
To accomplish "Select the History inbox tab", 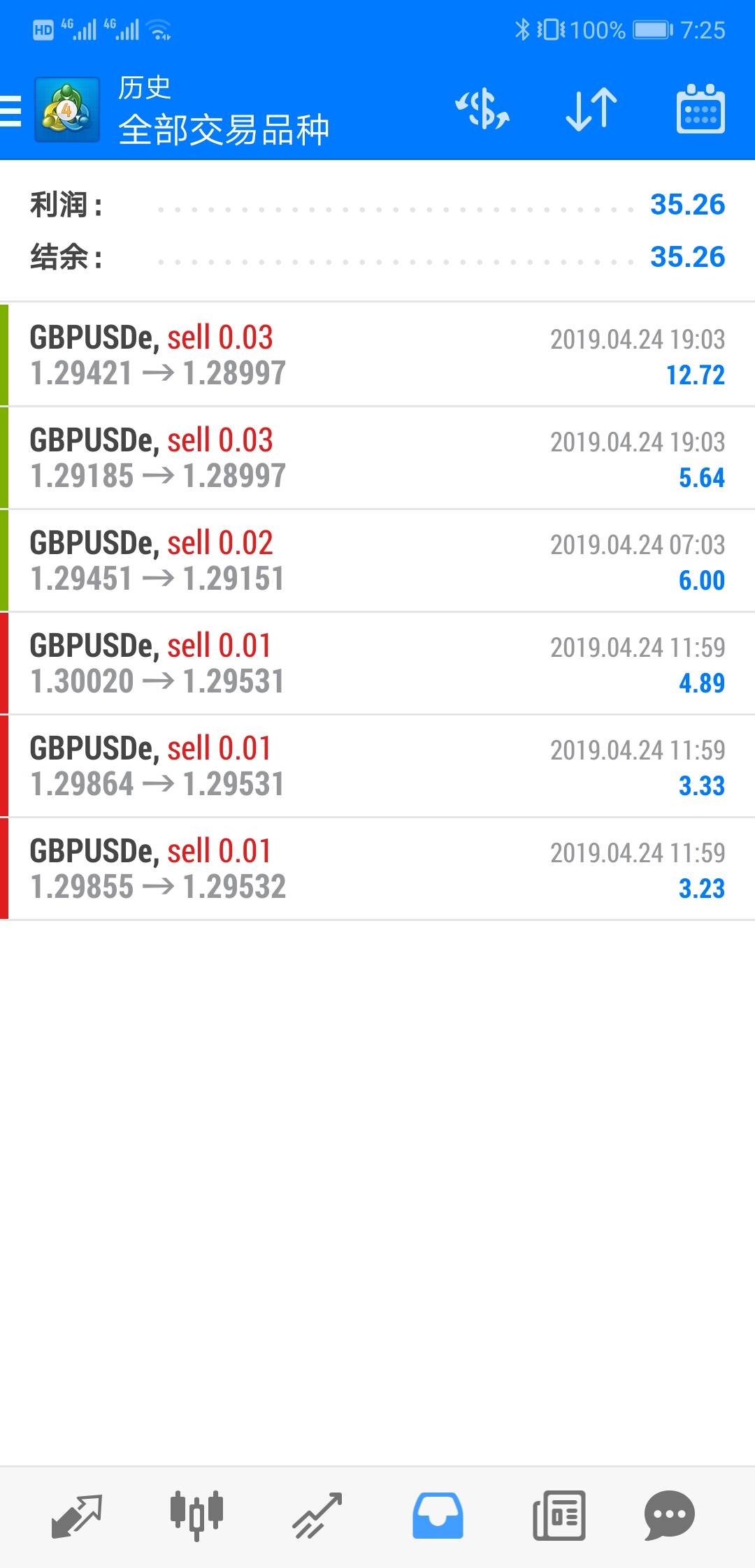I will (438, 1516).
